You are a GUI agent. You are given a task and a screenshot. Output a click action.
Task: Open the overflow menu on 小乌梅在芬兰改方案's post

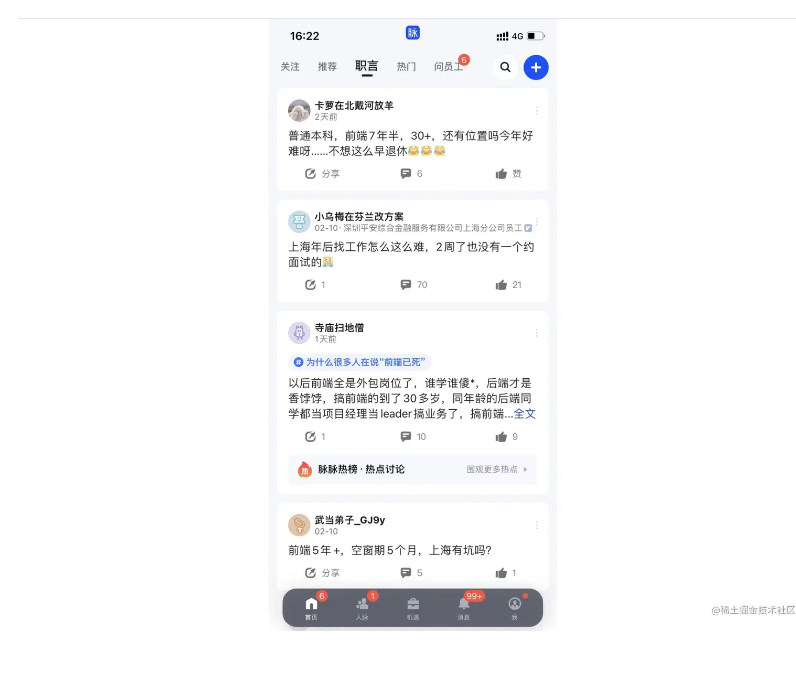pos(536,222)
